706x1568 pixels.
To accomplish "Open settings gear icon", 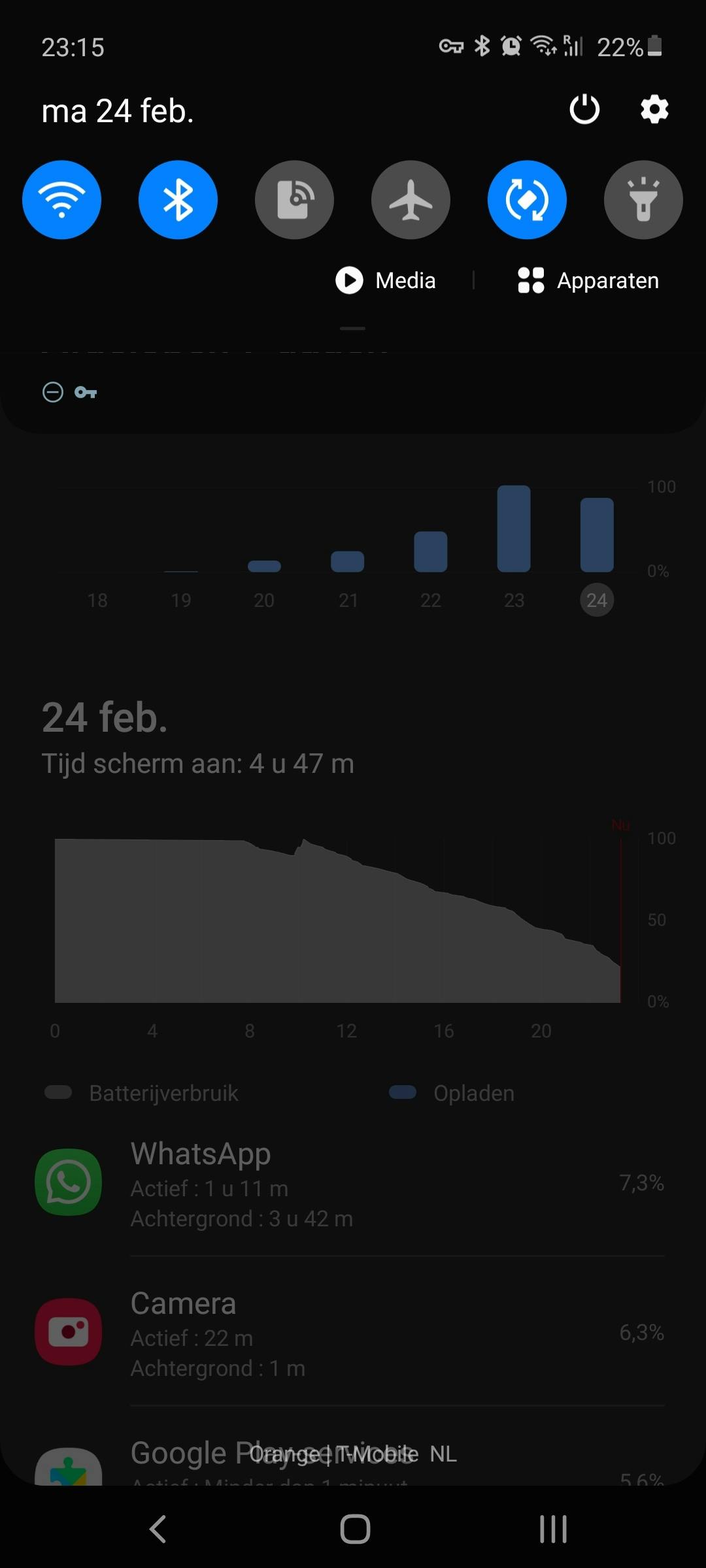I will pyautogui.click(x=654, y=109).
